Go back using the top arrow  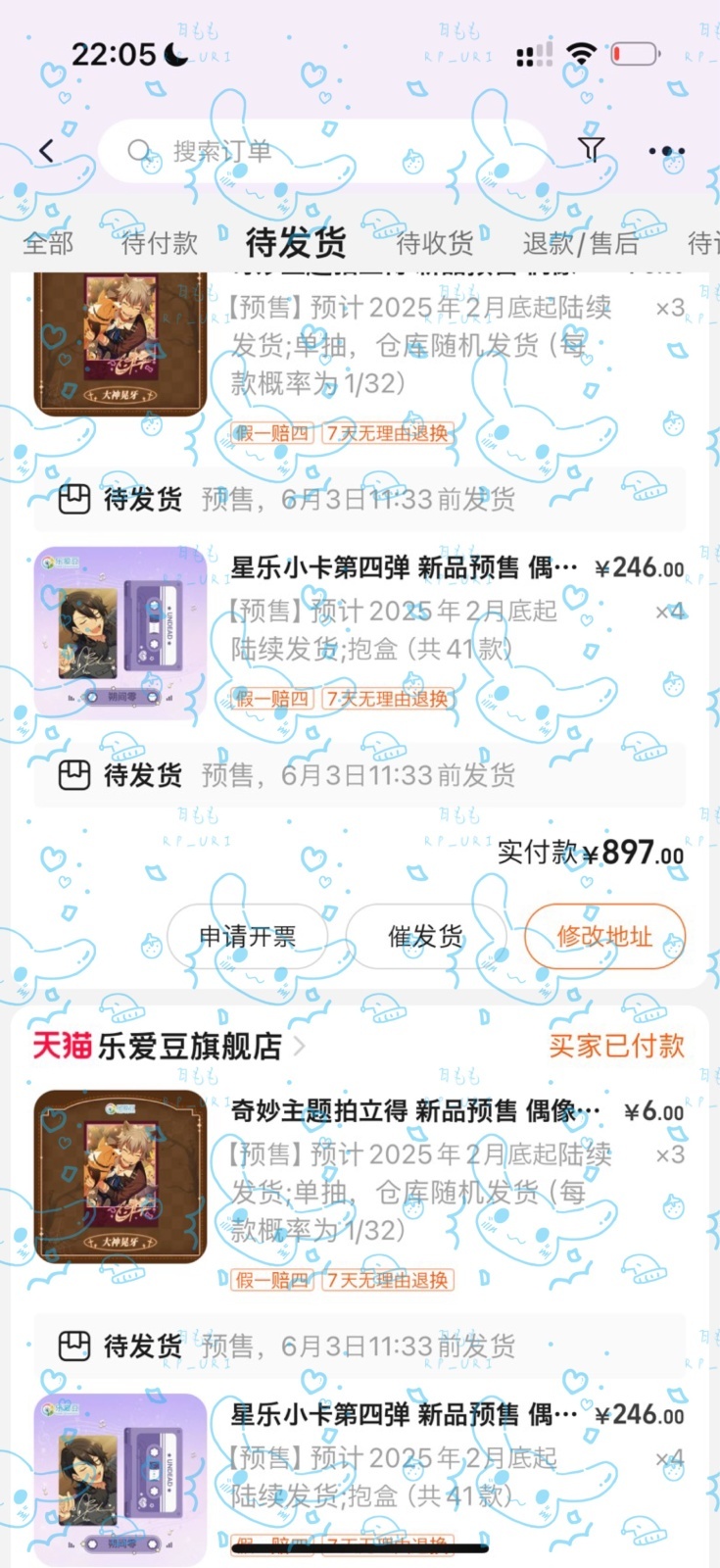pos(46,151)
